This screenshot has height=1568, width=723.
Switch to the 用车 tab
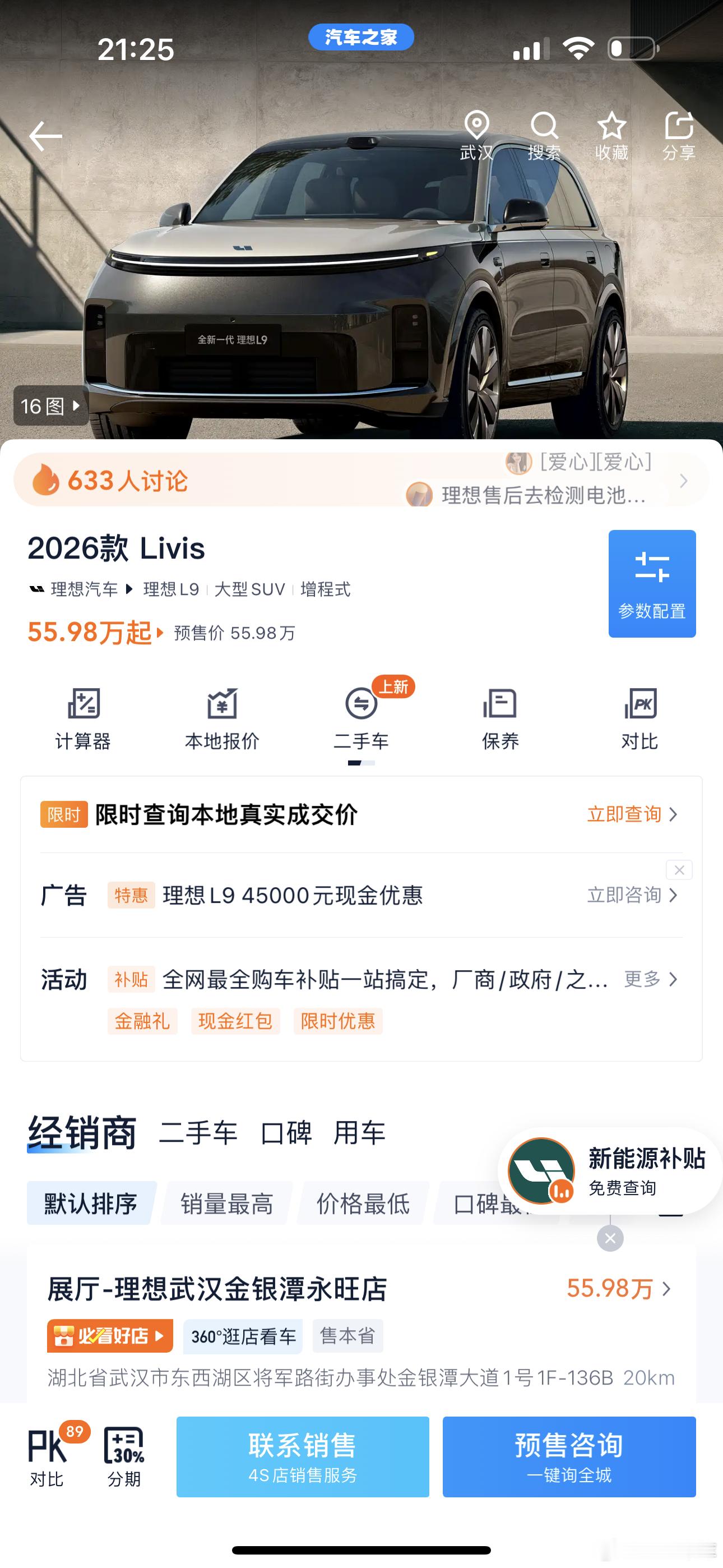point(359,1133)
